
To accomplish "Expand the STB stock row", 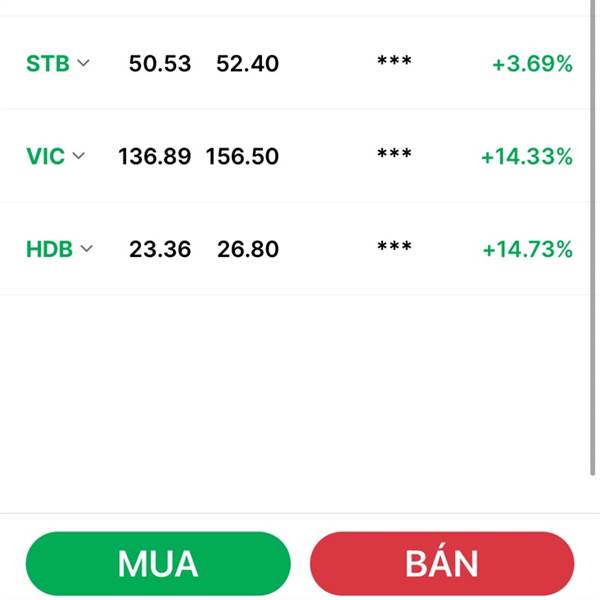I will [84, 63].
